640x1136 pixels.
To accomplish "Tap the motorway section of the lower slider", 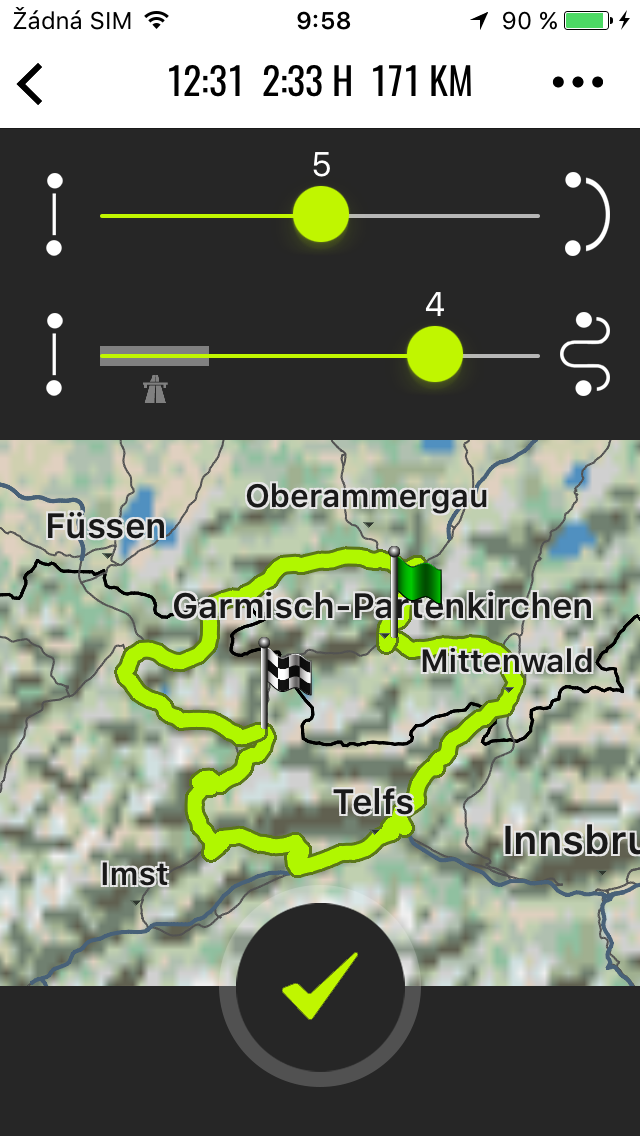I will point(155,356).
